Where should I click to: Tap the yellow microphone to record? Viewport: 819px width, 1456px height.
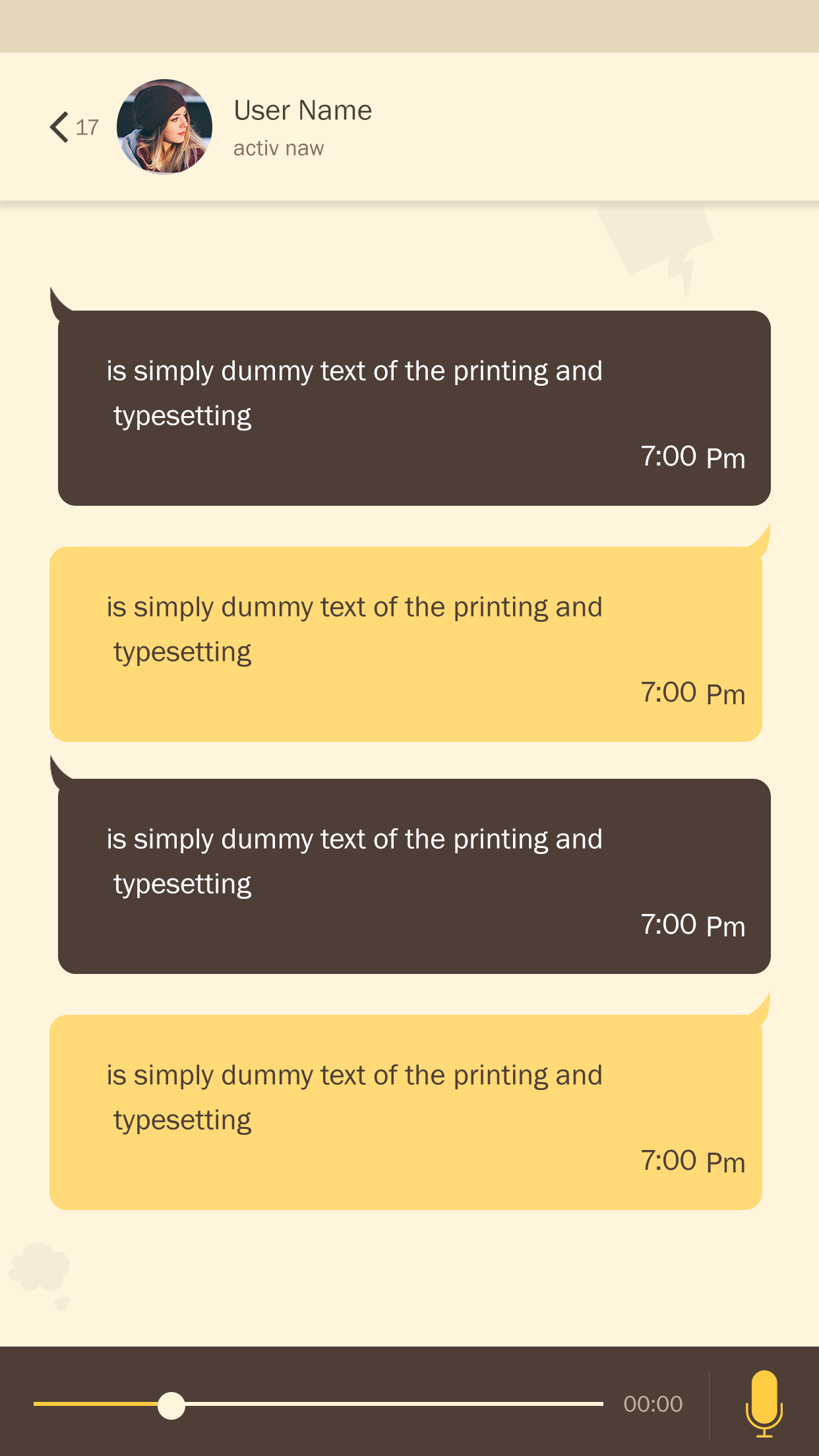764,1403
